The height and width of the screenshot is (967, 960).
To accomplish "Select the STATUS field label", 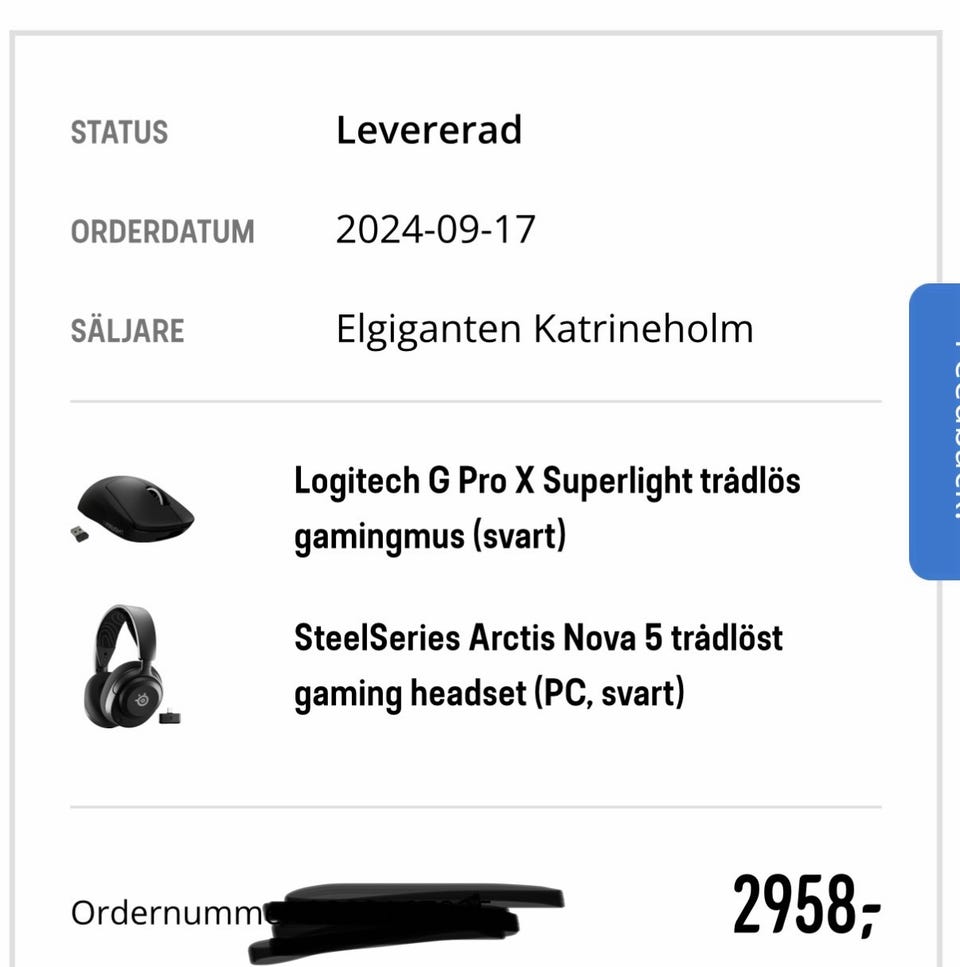I will pos(118,131).
